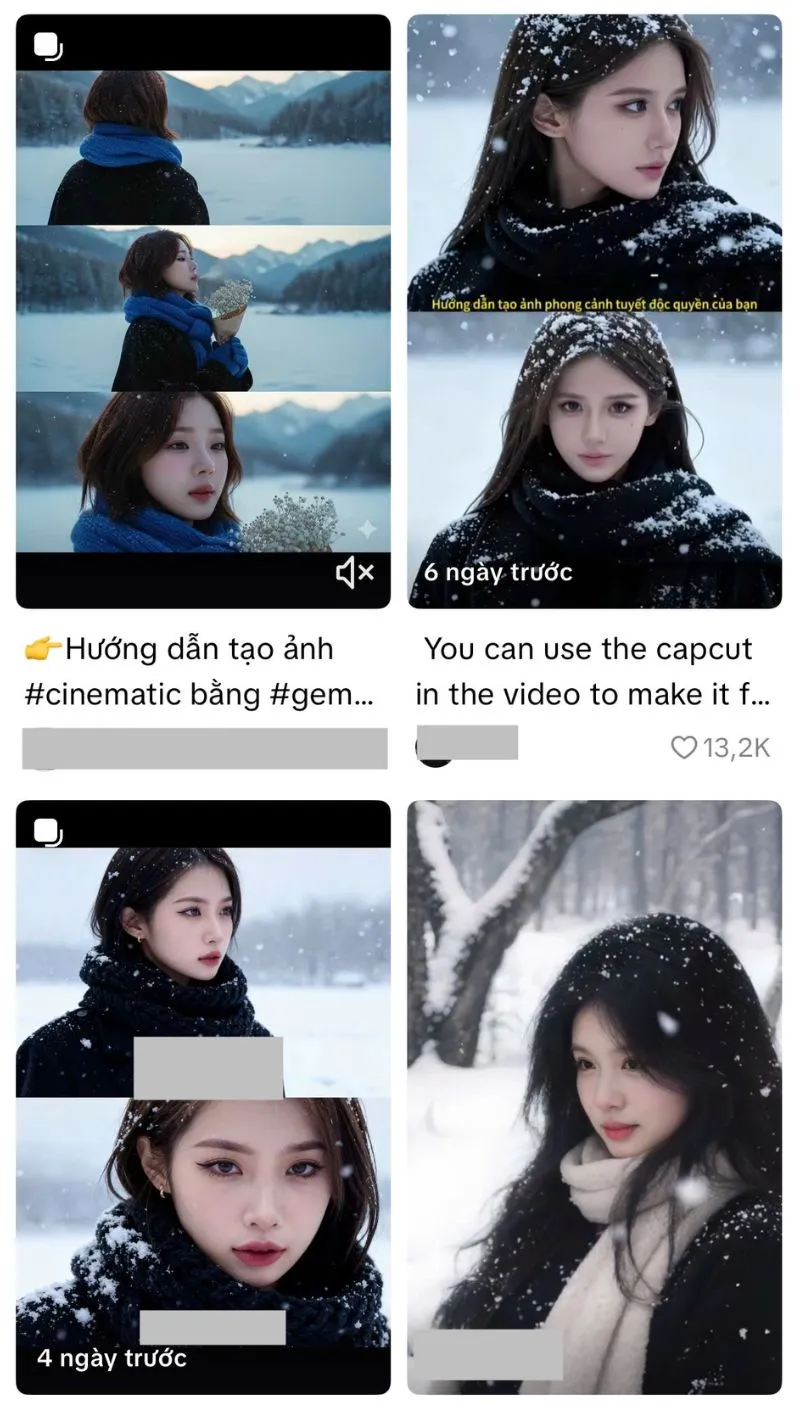
Task: Open caption 'You can use the capcut'
Action: click(592, 672)
